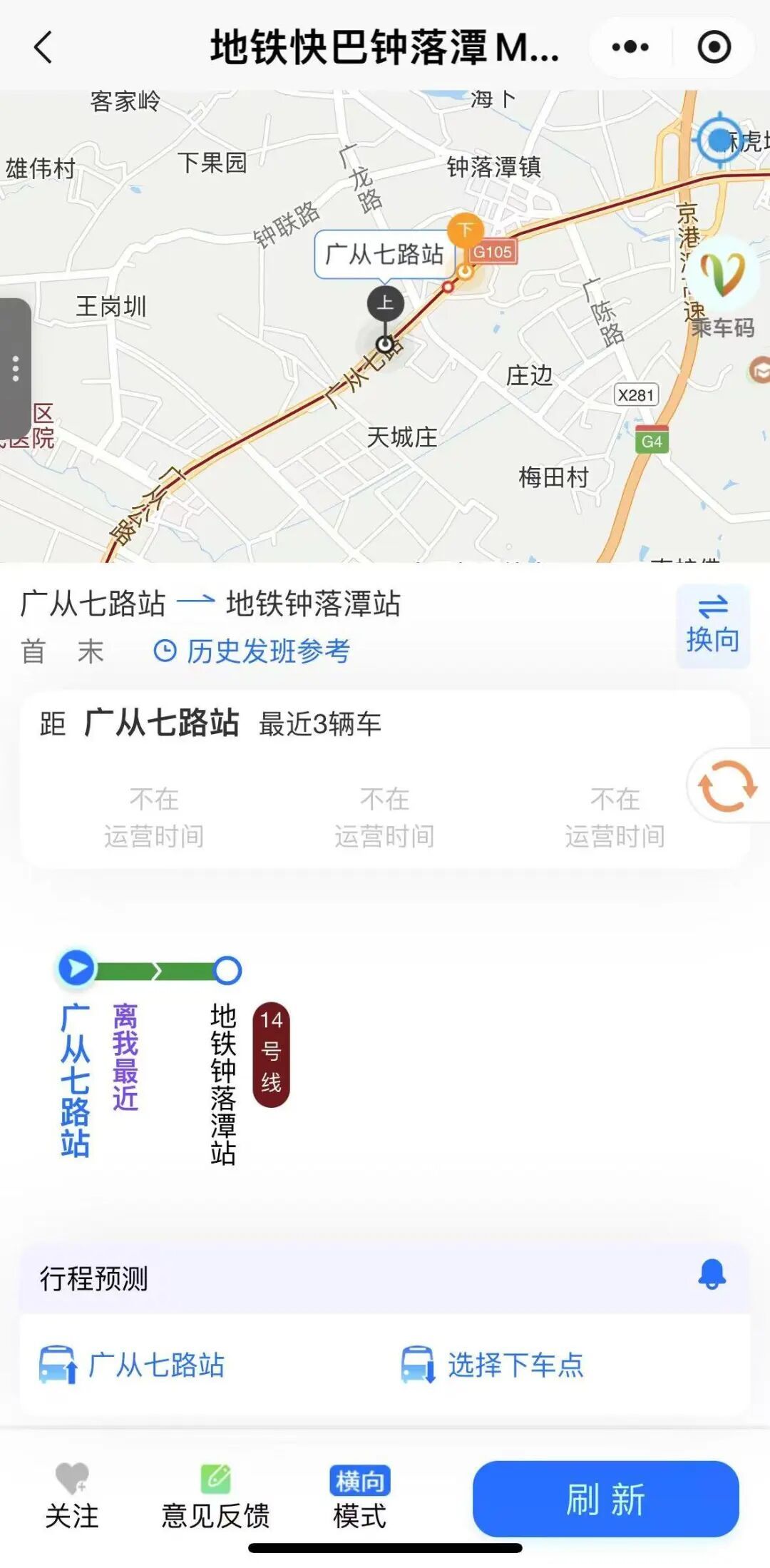Open the gray side drawer handle on the map
The width and height of the screenshot is (770, 1568).
tap(16, 369)
